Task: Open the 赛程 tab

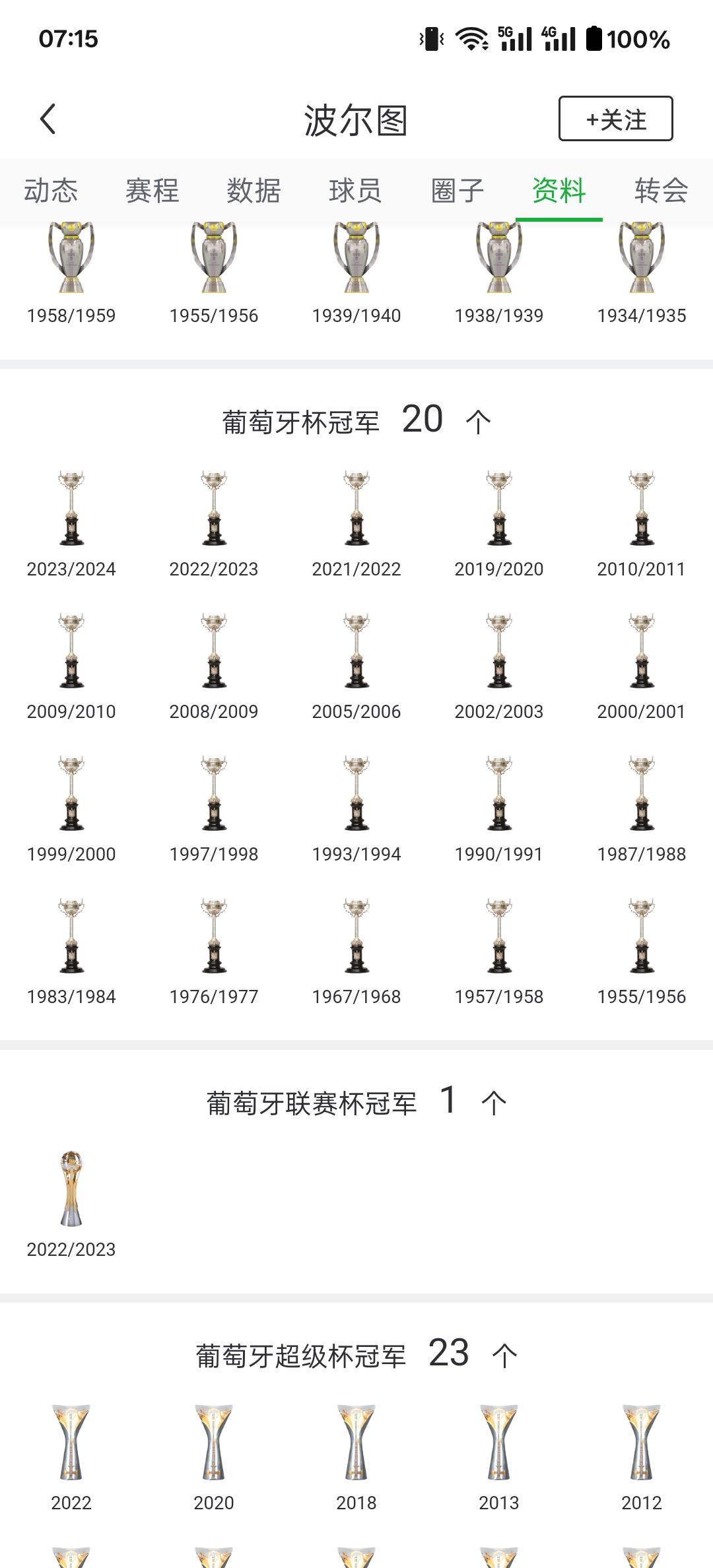Action: (152, 191)
